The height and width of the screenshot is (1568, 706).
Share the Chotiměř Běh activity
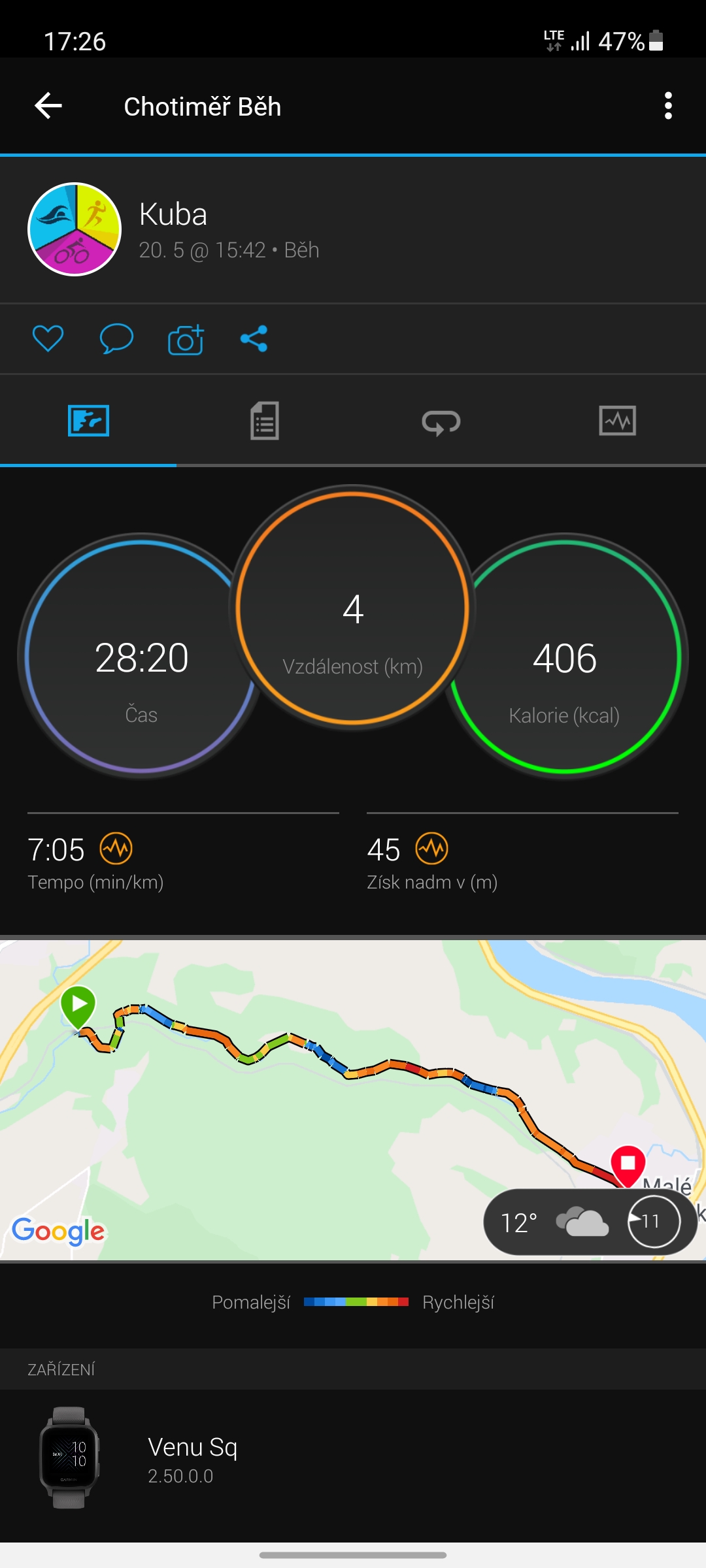[x=254, y=338]
